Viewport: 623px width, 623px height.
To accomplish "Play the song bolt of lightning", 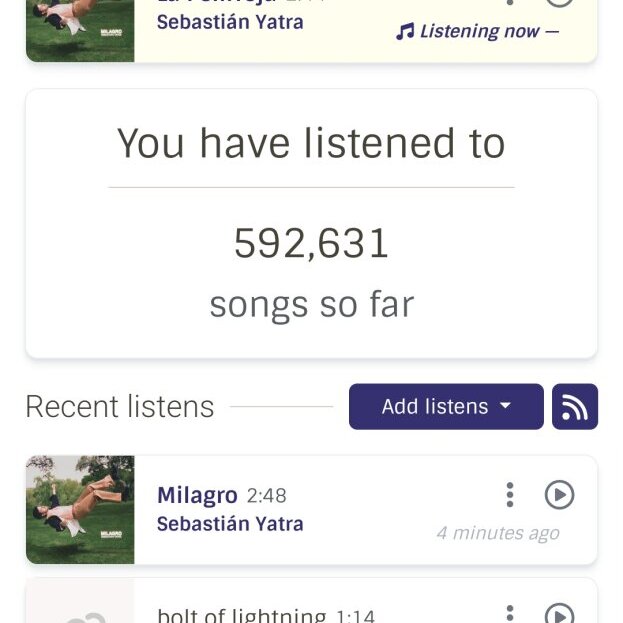I will [559, 614].
